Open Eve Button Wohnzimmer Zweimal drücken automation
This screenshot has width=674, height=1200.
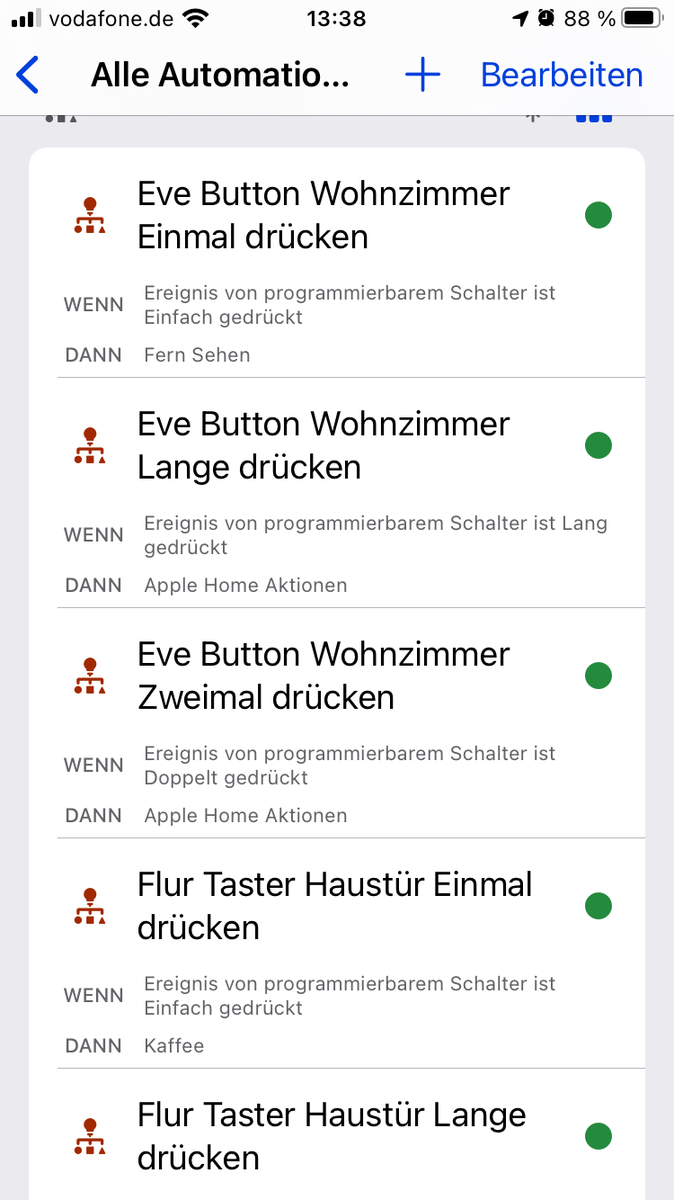(323, 675)
